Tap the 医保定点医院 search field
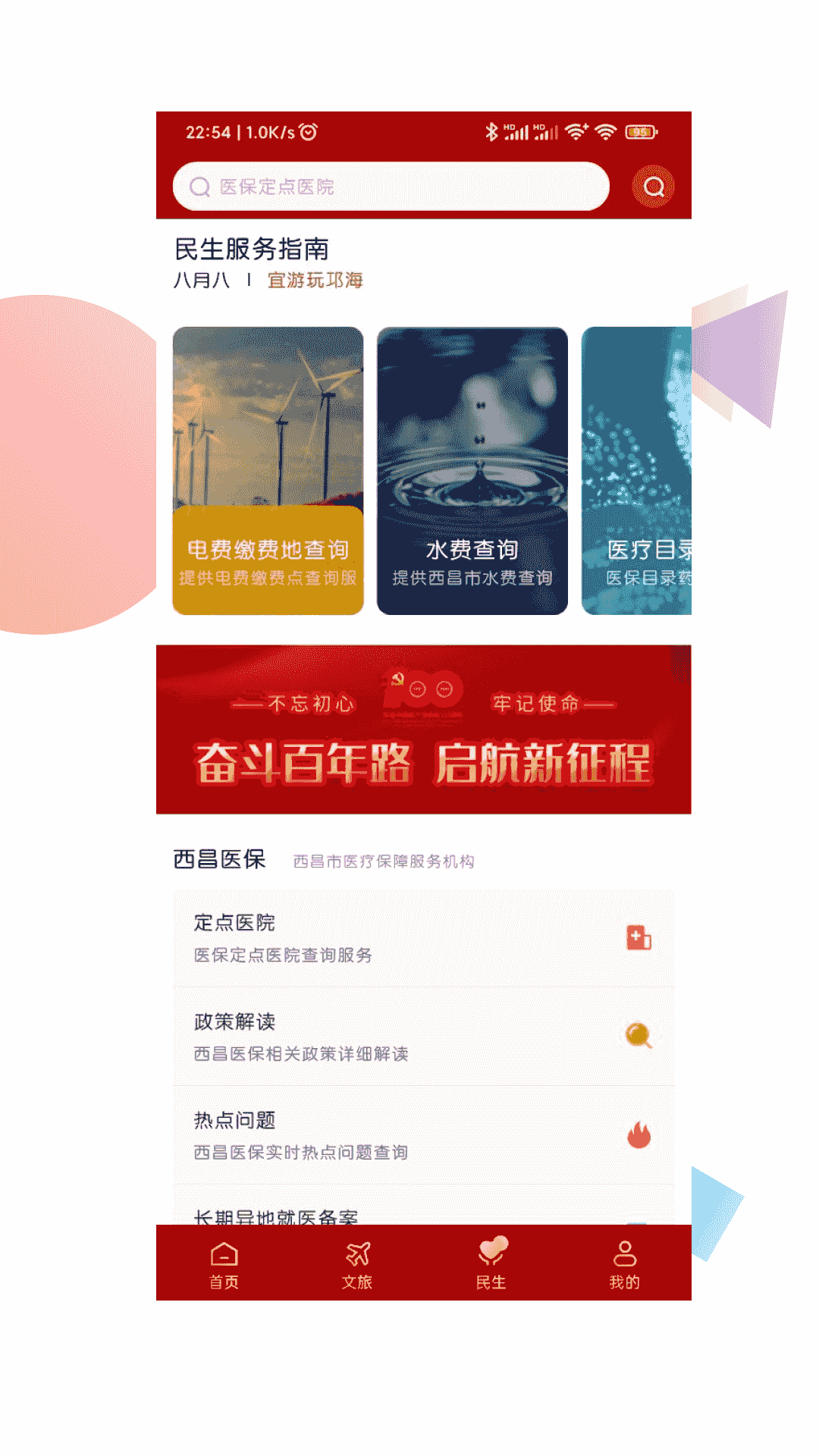Viewport: 819px width, 1456px height. coord(391,187)
